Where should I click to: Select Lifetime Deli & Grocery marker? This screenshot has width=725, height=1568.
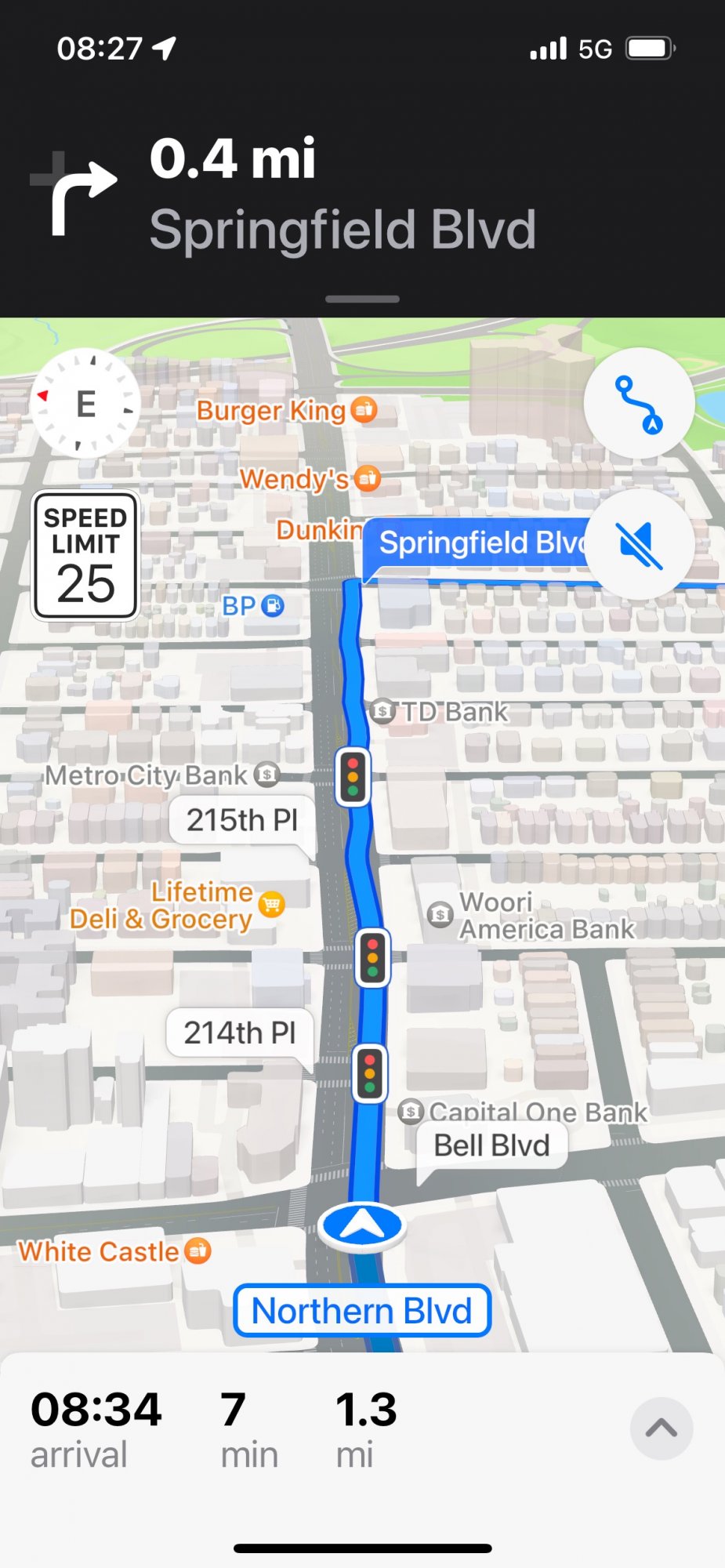271,904
